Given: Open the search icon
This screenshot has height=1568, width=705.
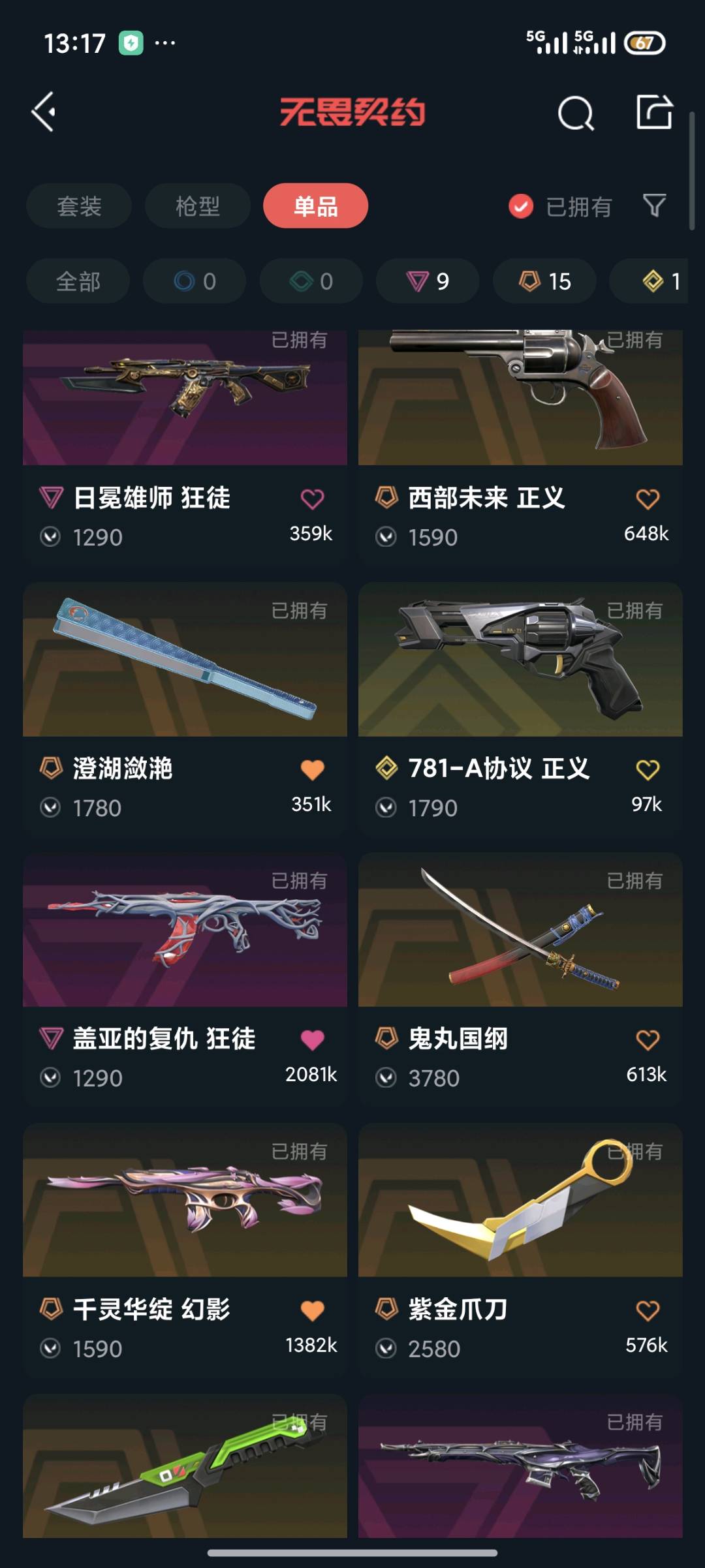Looking at the screenshot, I should click(576, 114).
